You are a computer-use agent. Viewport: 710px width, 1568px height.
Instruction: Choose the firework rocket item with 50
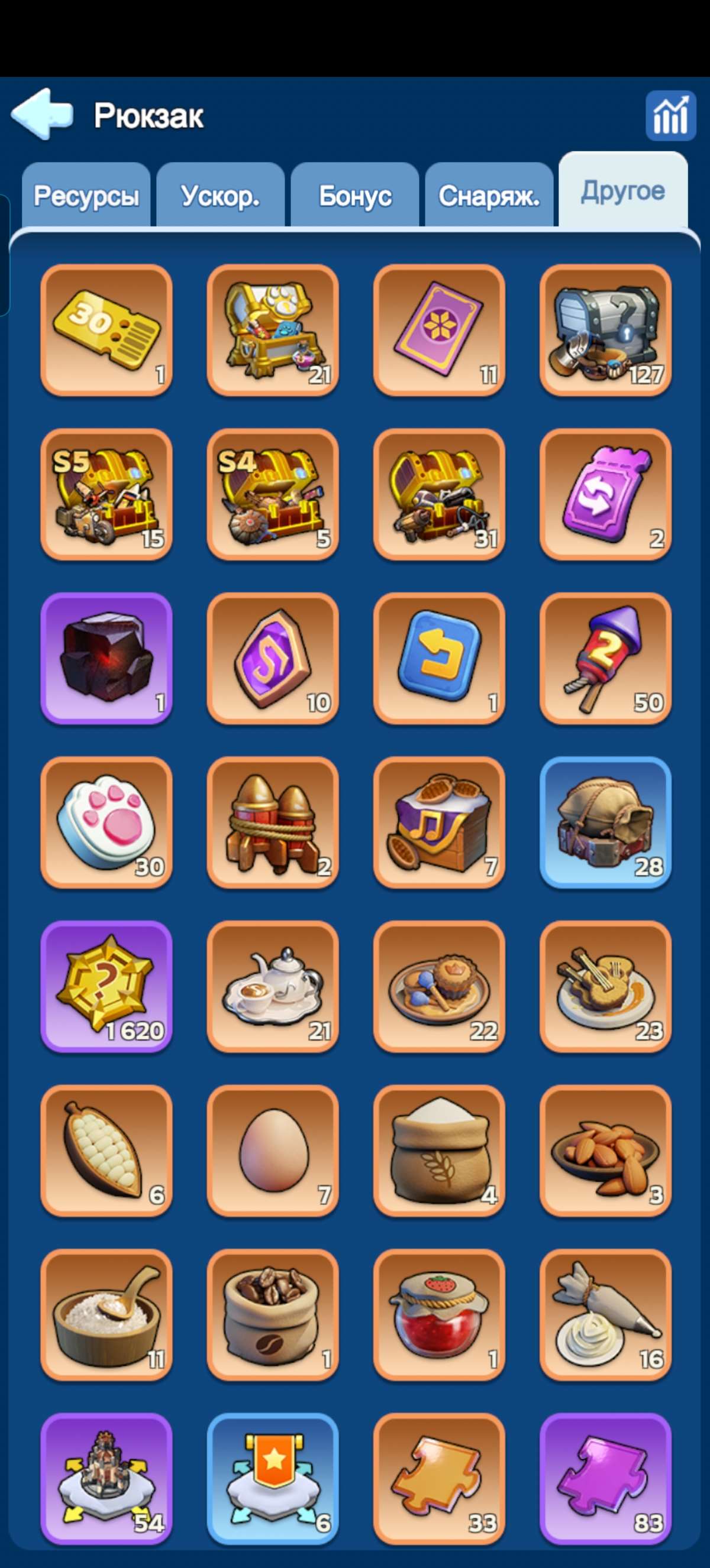pyautogui.click(x=605, y=658)
